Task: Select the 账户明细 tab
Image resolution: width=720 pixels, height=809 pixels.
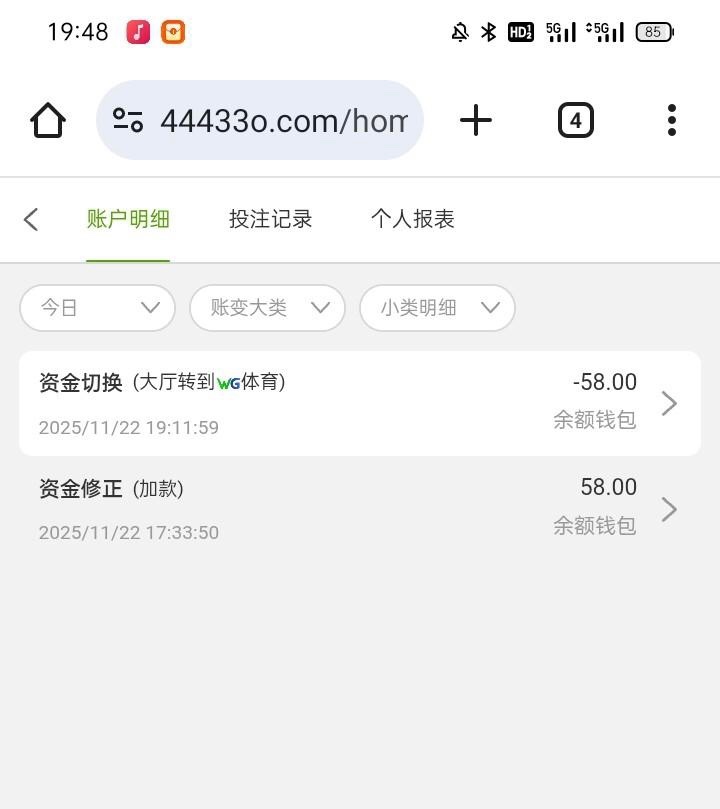Action: coord(128,219)
